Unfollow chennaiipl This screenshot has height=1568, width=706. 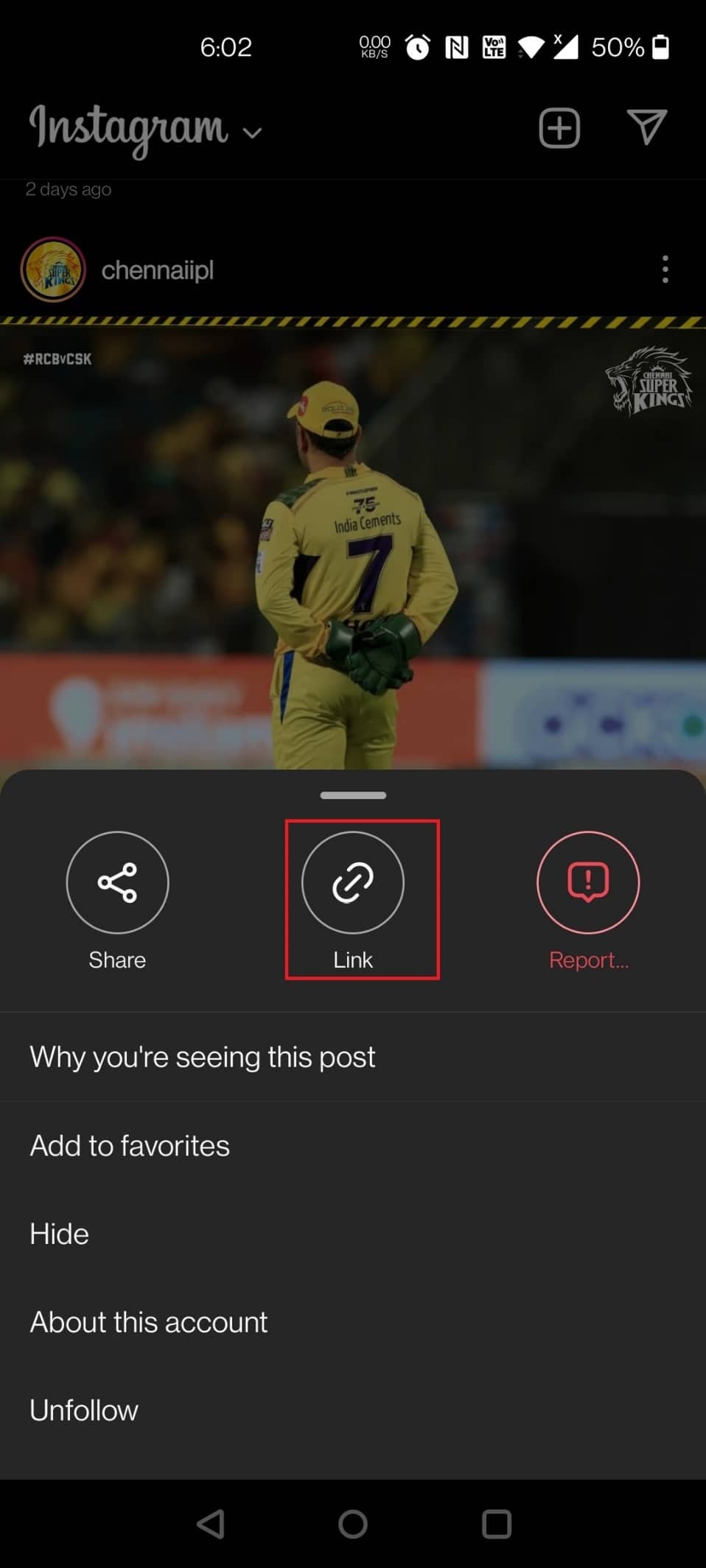84,1410
